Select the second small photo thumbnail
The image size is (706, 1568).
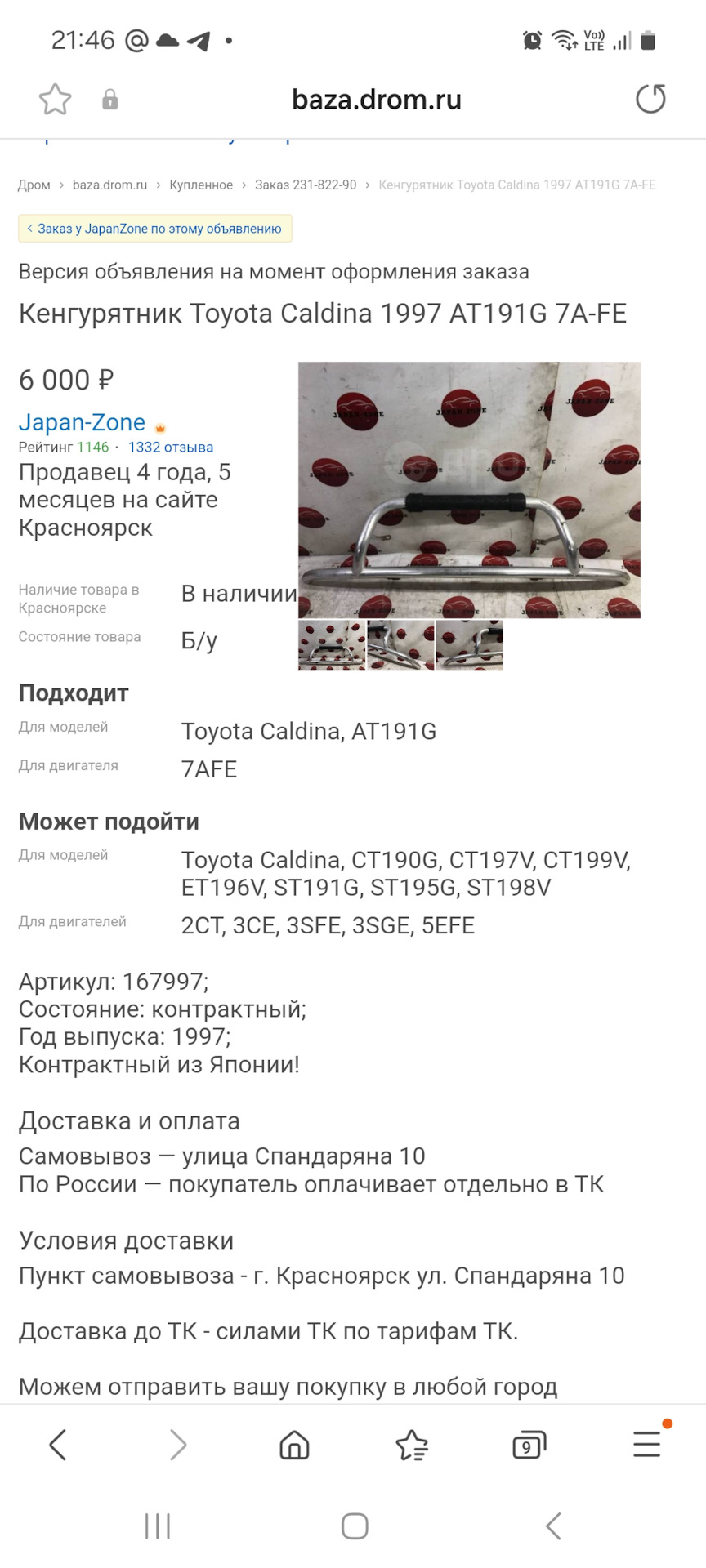(400, 645)
